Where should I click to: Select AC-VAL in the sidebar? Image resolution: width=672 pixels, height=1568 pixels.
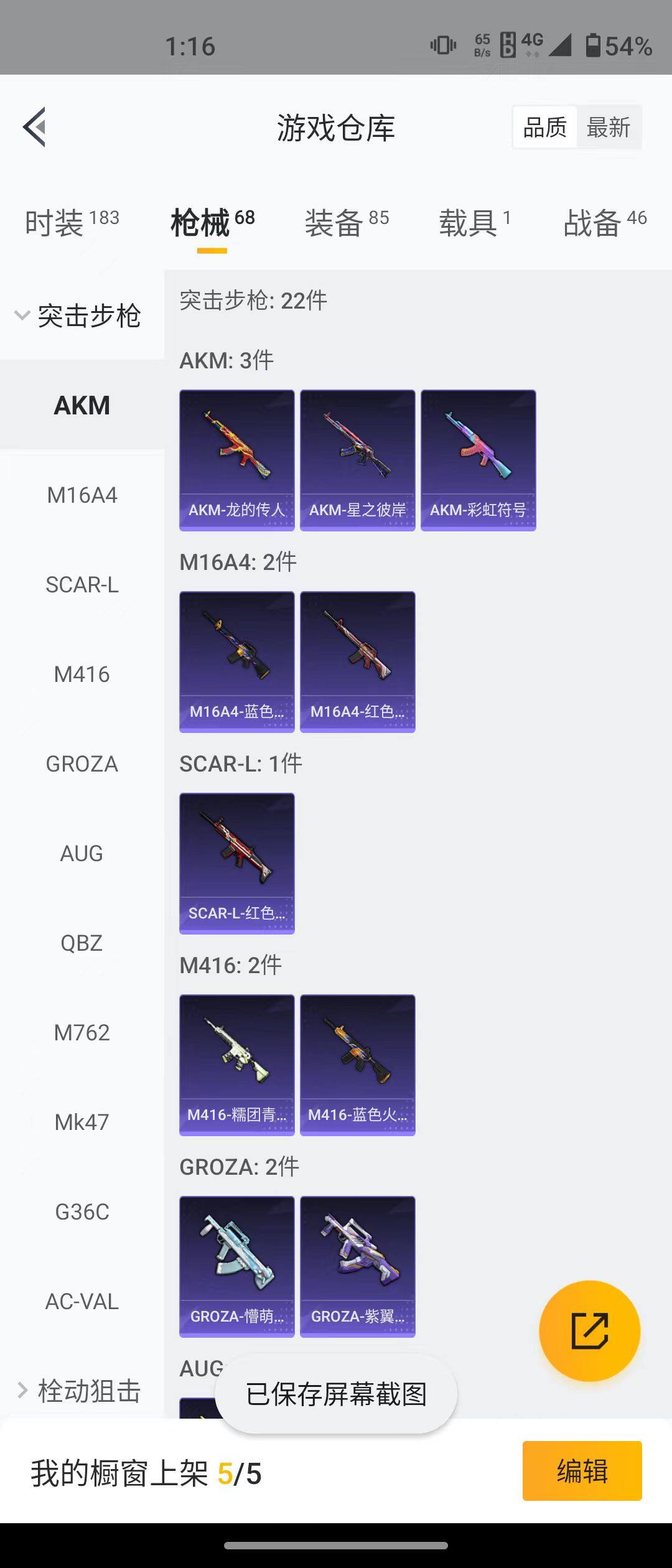point(82,1302)
